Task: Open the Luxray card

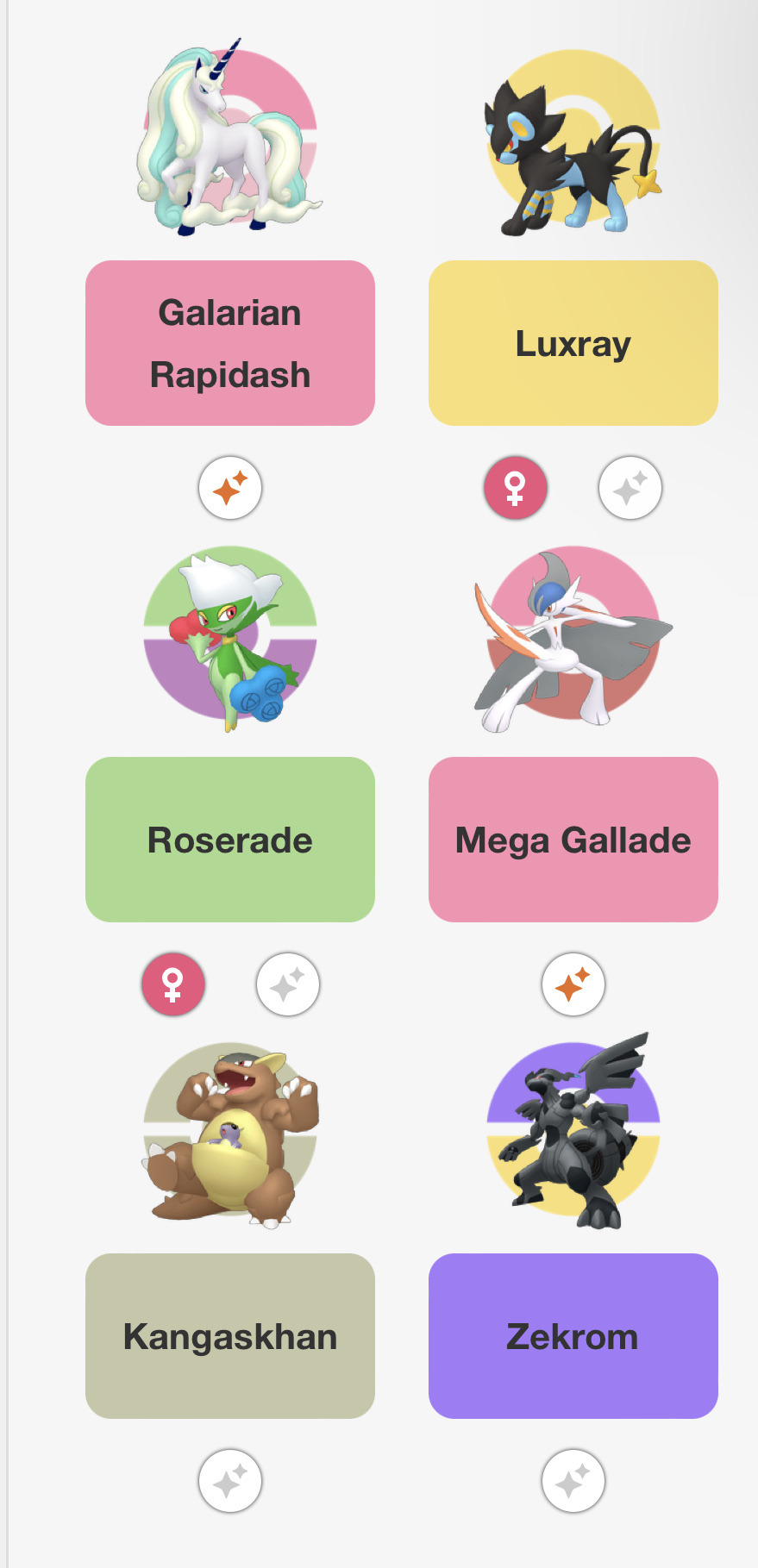Action: point(573,343)
